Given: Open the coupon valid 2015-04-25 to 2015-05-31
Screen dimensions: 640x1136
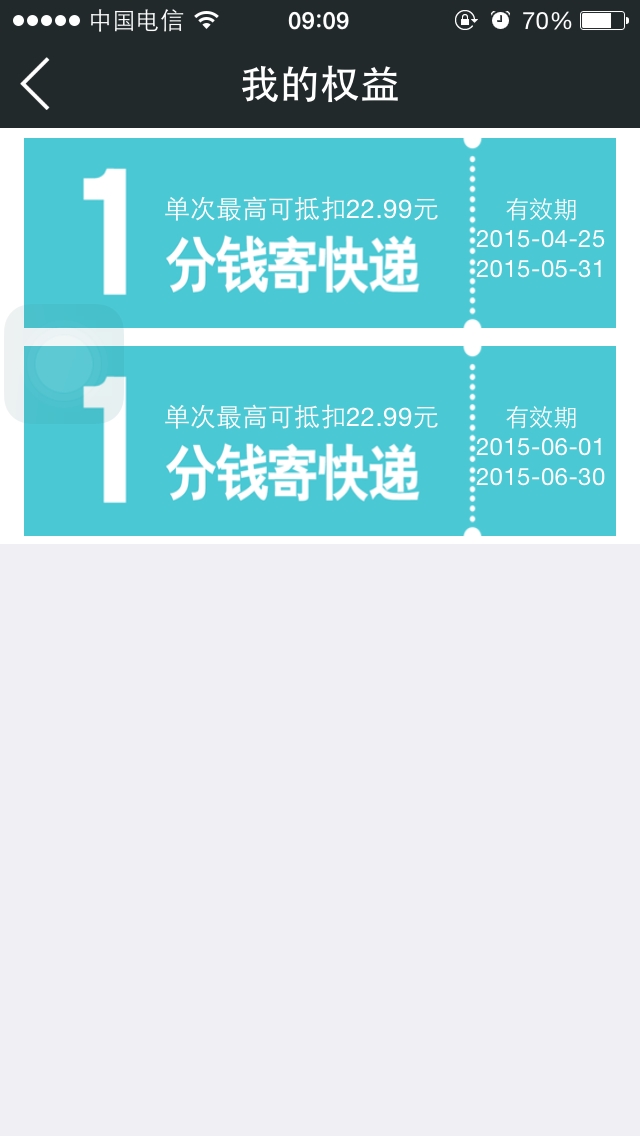Looking at the screenshot, I should click(320, 233).
